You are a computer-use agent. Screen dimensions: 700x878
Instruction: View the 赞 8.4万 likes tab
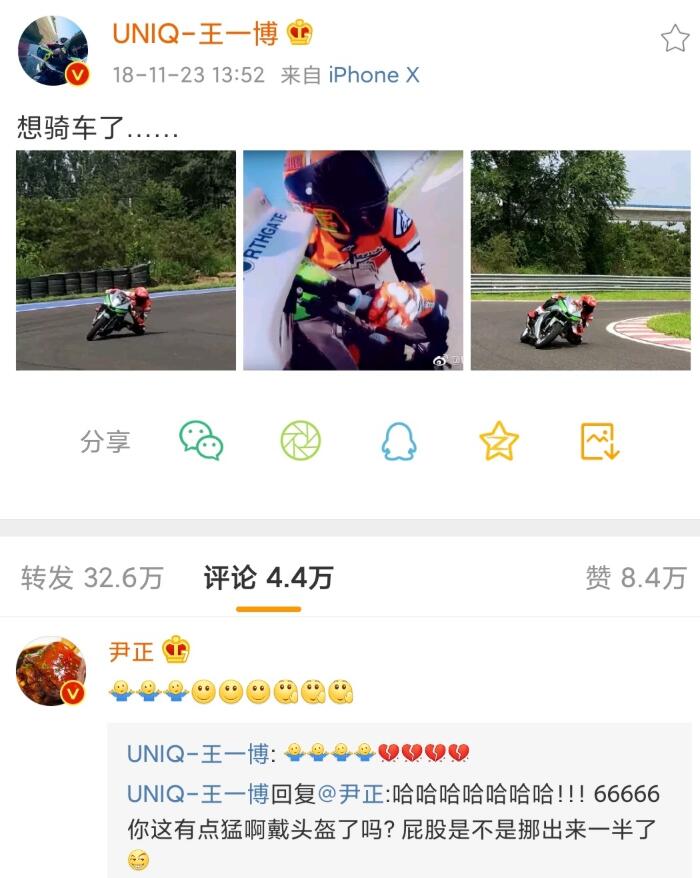[636, 577]
